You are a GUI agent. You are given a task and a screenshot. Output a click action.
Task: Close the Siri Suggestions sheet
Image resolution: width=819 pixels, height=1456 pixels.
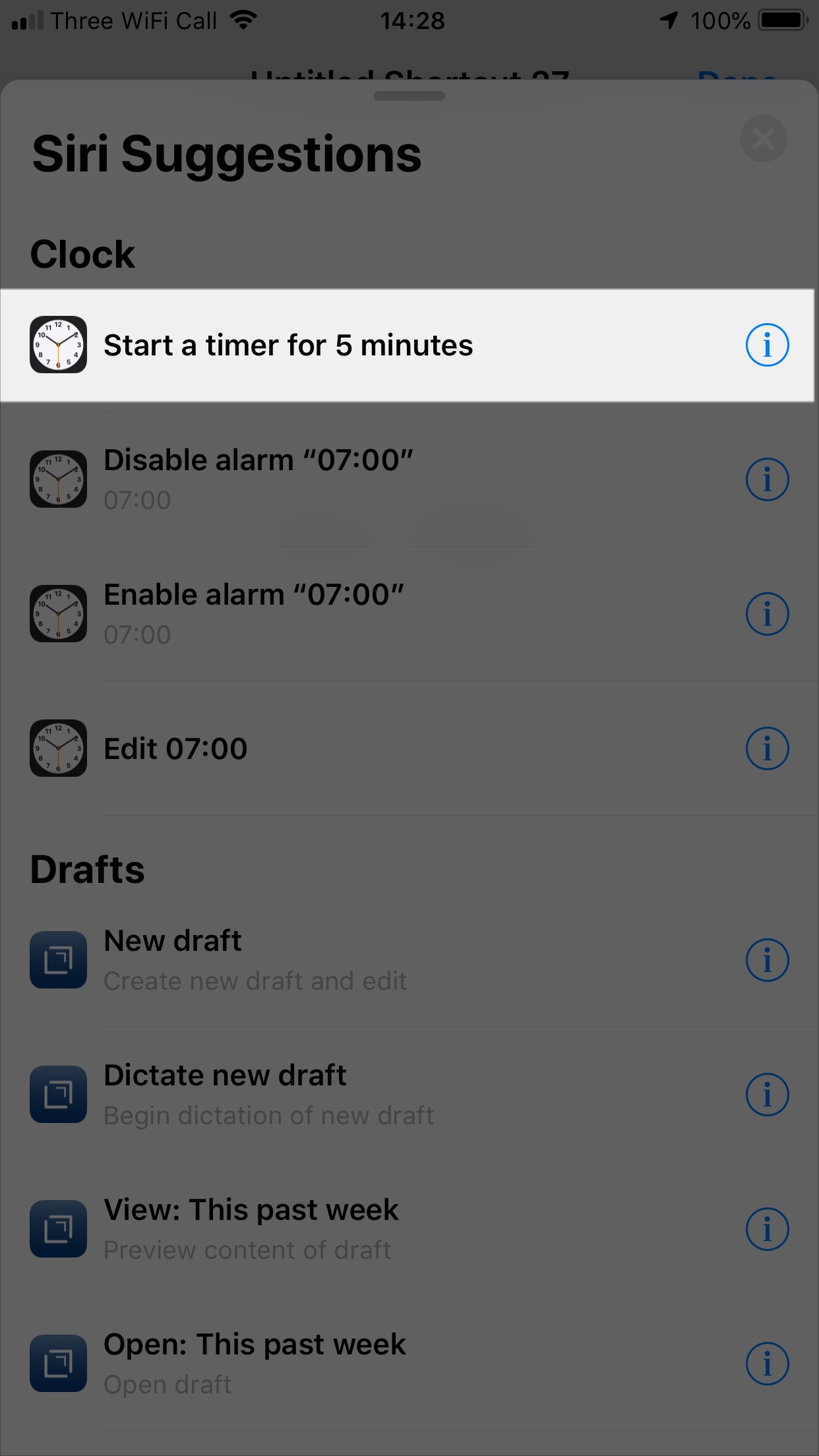pos(763,139)
